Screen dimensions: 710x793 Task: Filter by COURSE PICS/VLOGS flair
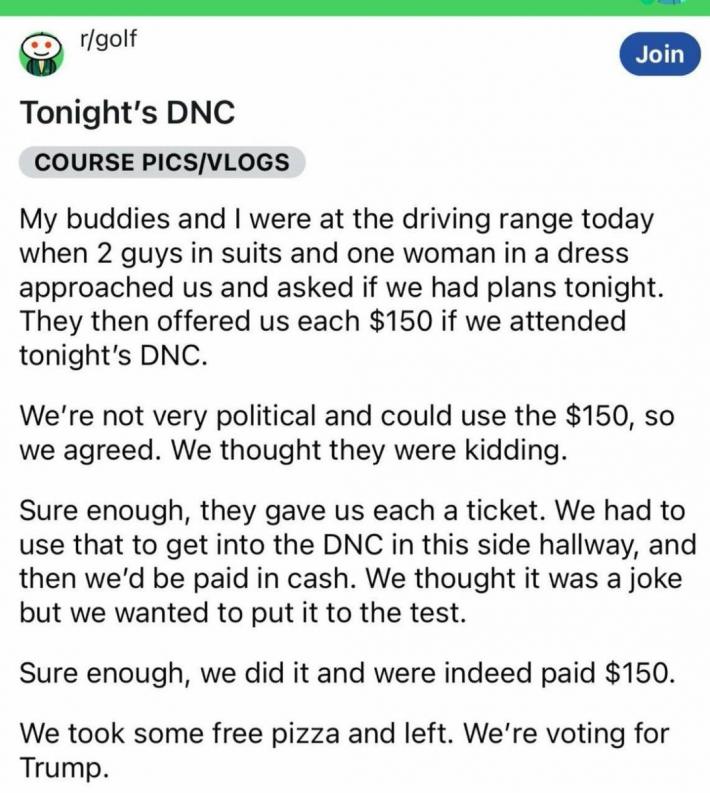pos(162,162)
